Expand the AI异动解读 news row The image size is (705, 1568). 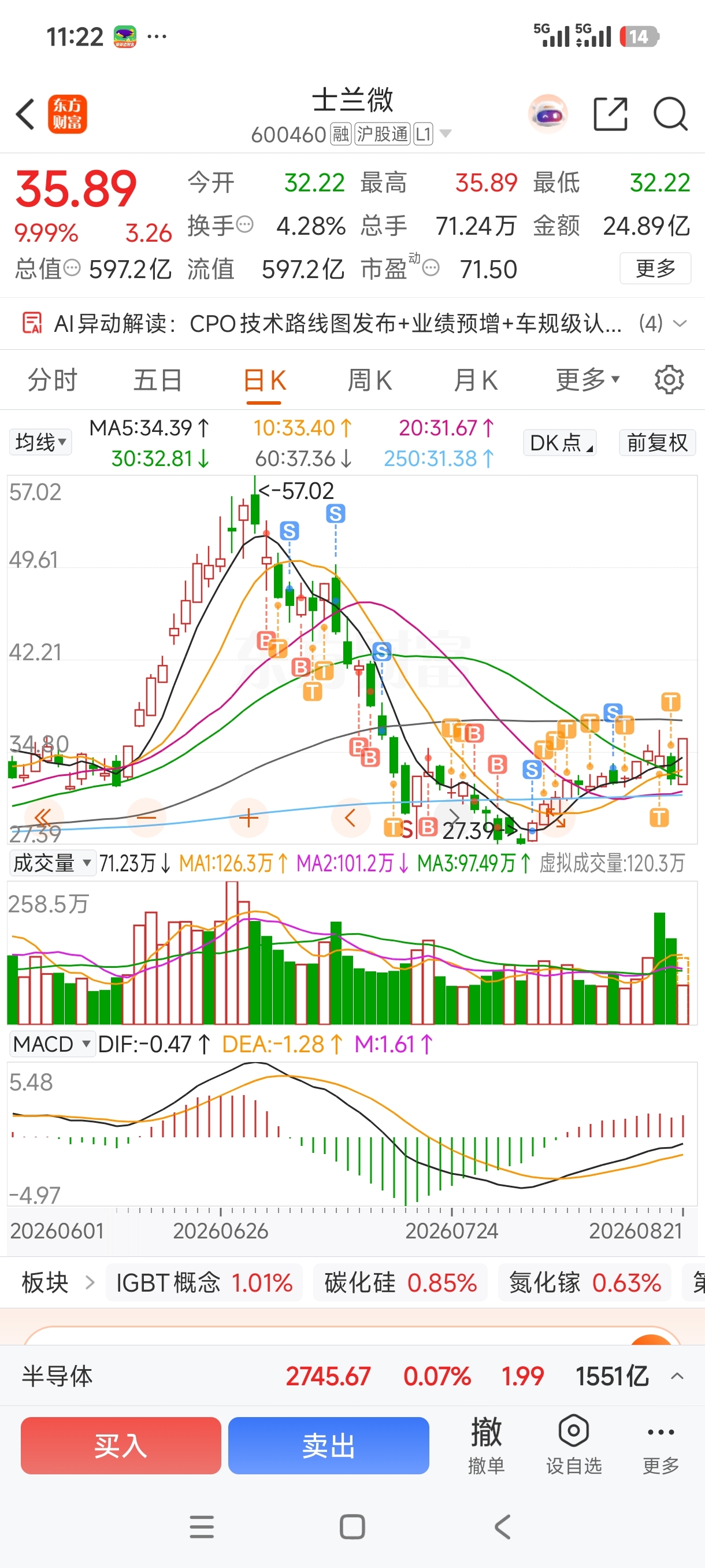click(352, 323)
